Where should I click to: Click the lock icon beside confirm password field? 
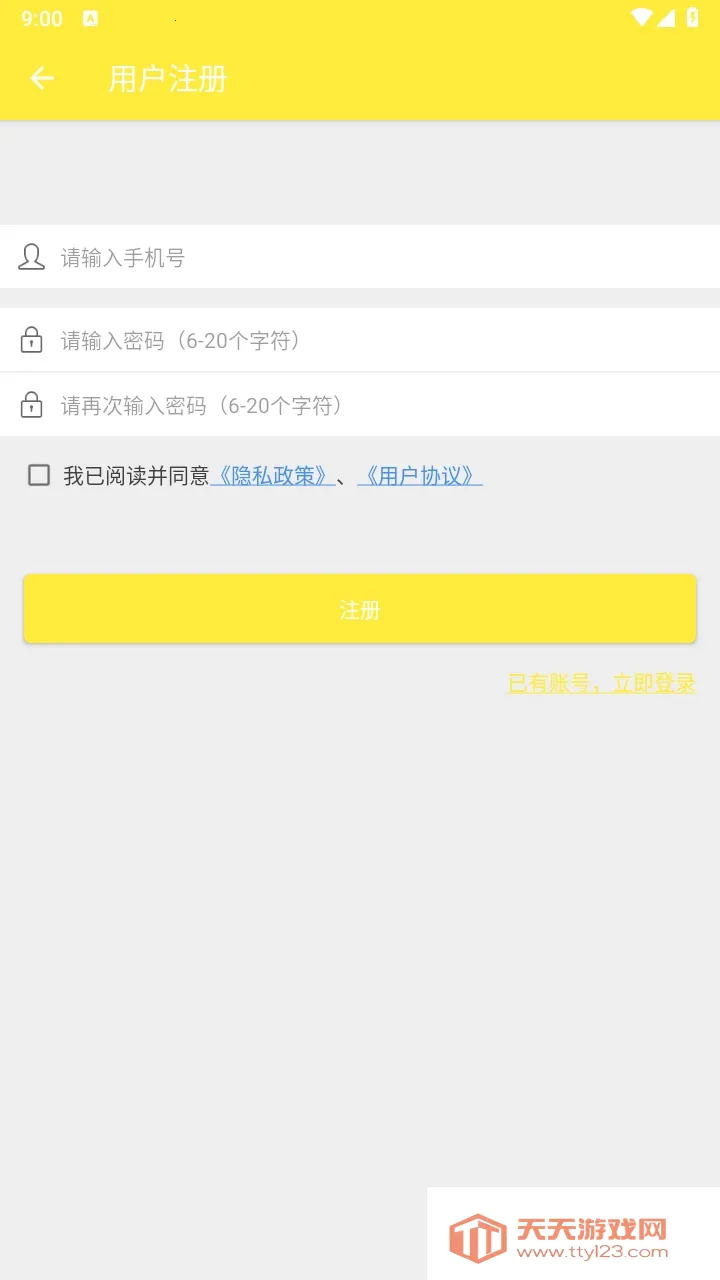31,405
